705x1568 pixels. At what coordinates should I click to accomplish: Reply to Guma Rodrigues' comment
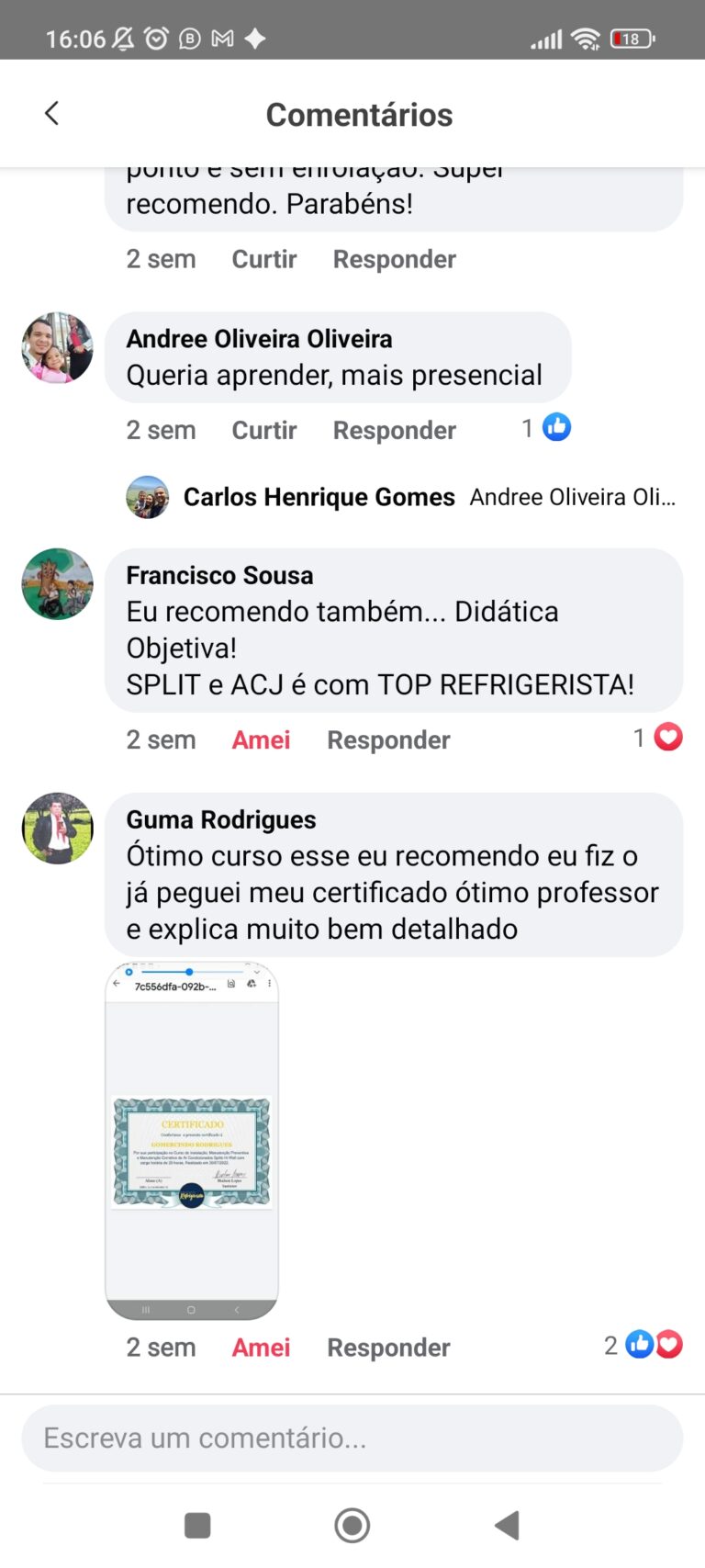388,1348
